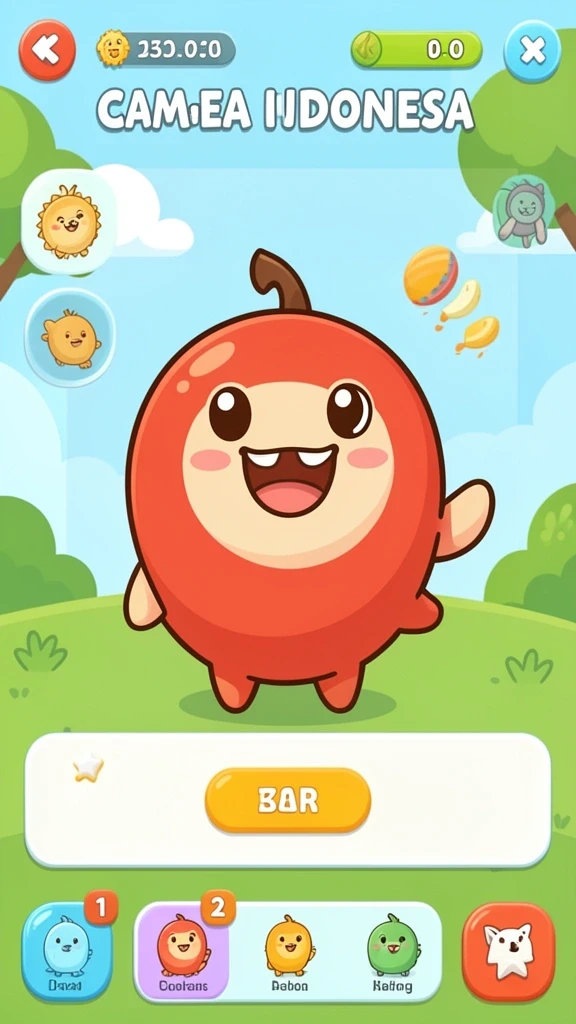Select the spiky sun character bubble
This screenshot has width=576, height=1024.
tap(69, 222)
